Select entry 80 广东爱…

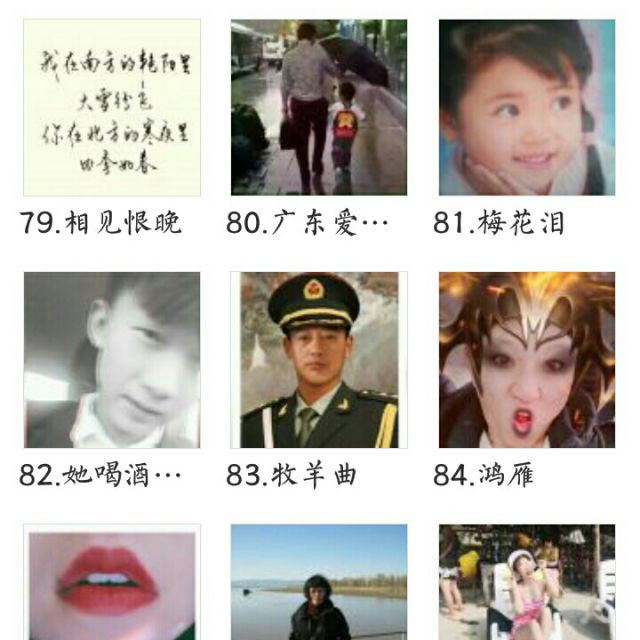[319, 108]
